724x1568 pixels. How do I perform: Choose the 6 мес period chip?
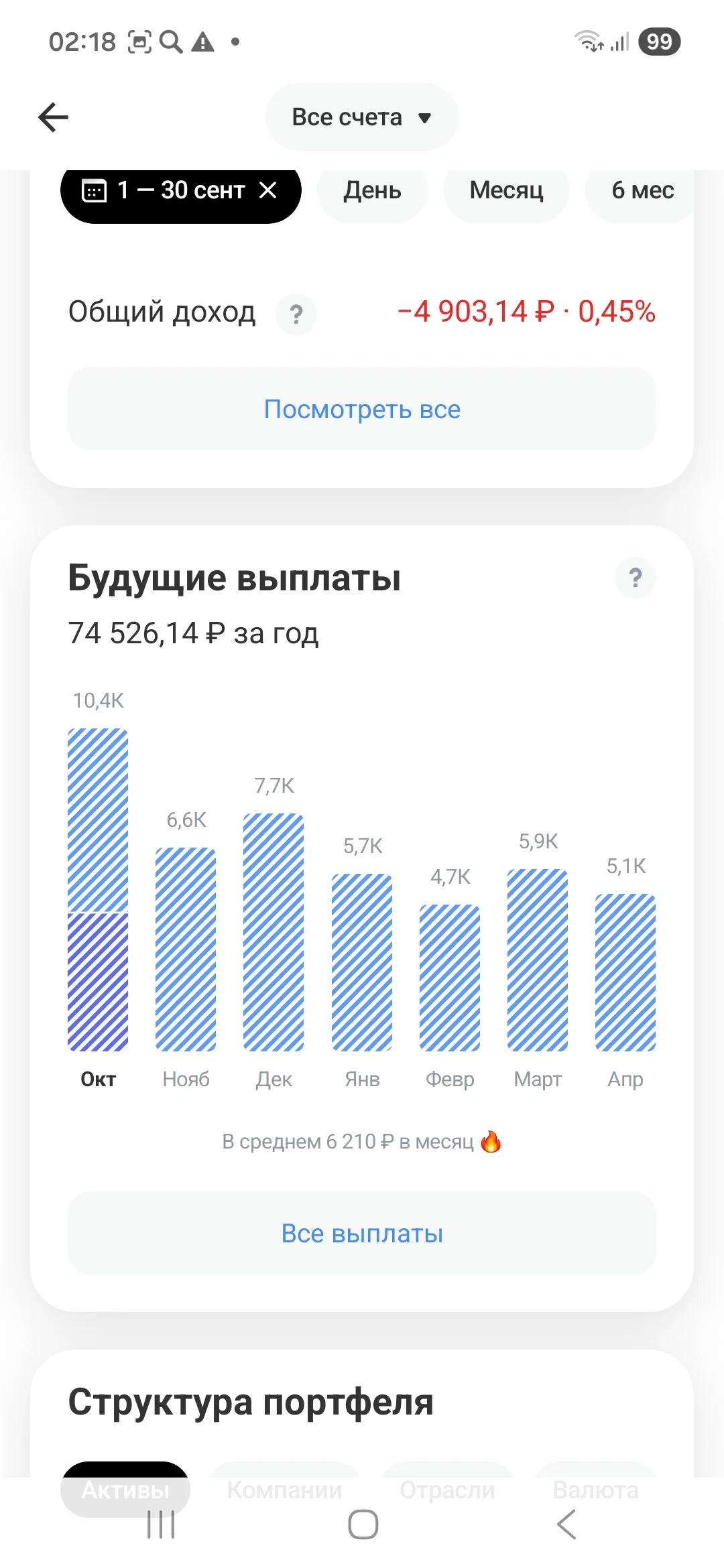(x=642, y=190)
